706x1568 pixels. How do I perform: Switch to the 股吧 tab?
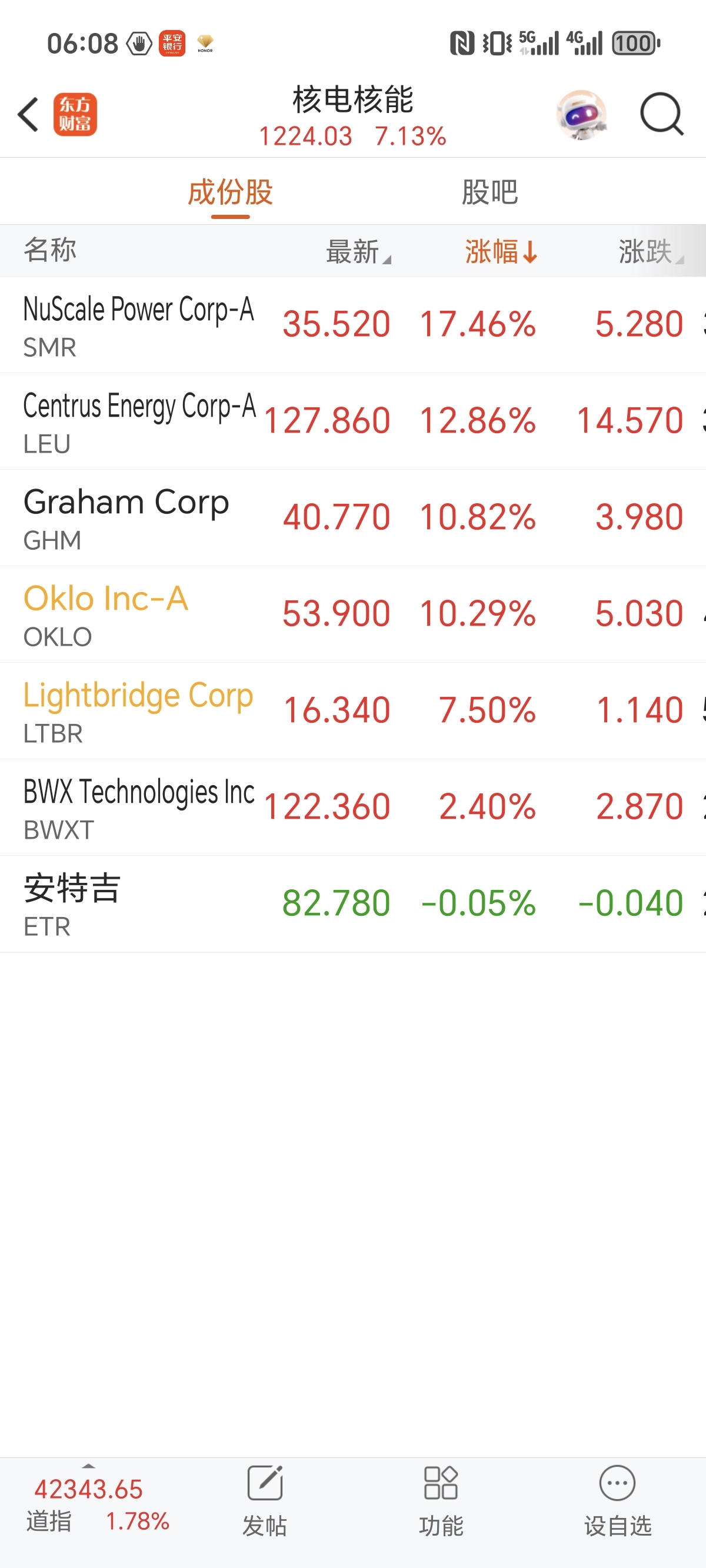tap(489, 193)
